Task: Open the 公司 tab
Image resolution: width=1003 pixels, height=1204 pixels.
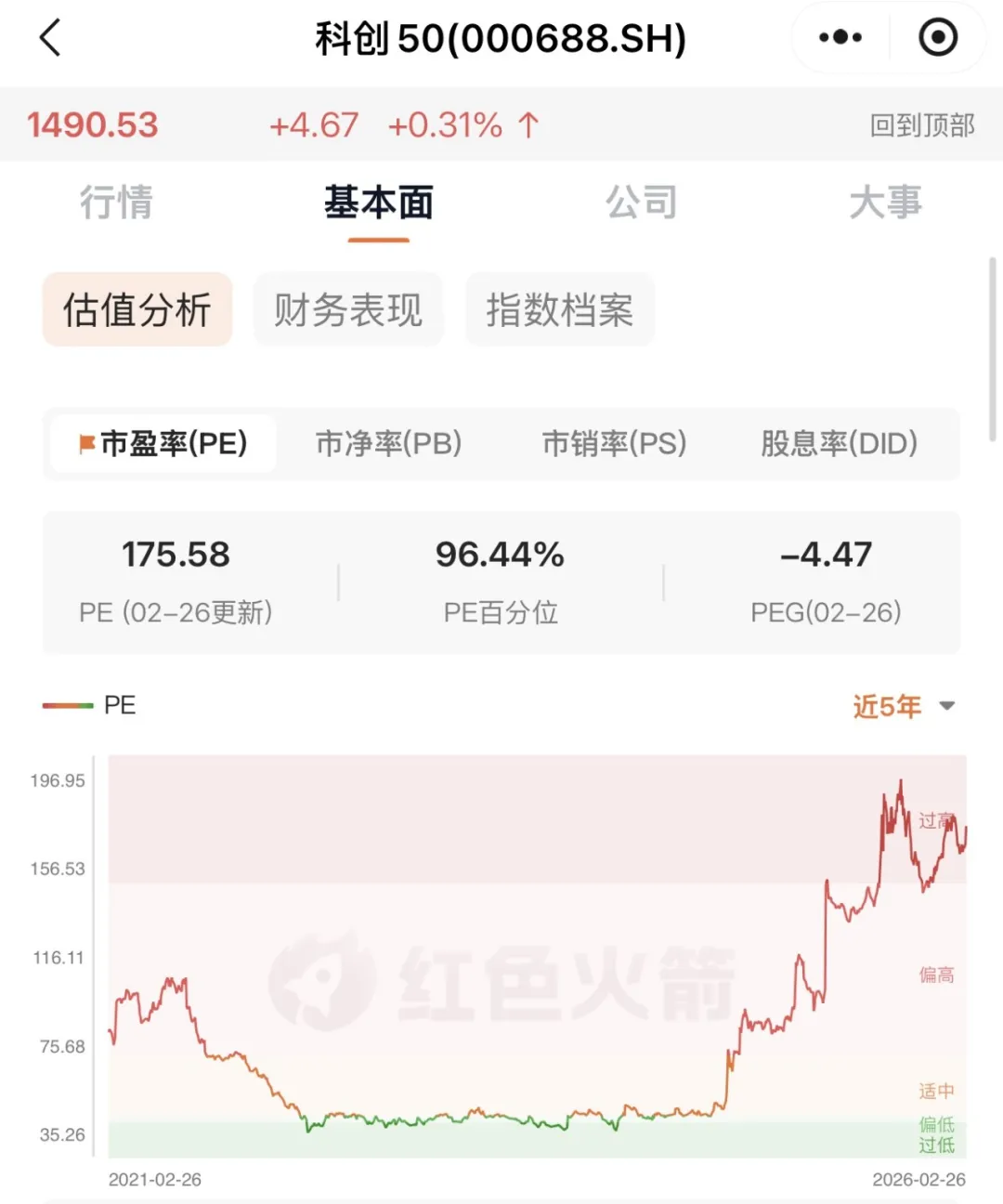Action: point(641,203)
